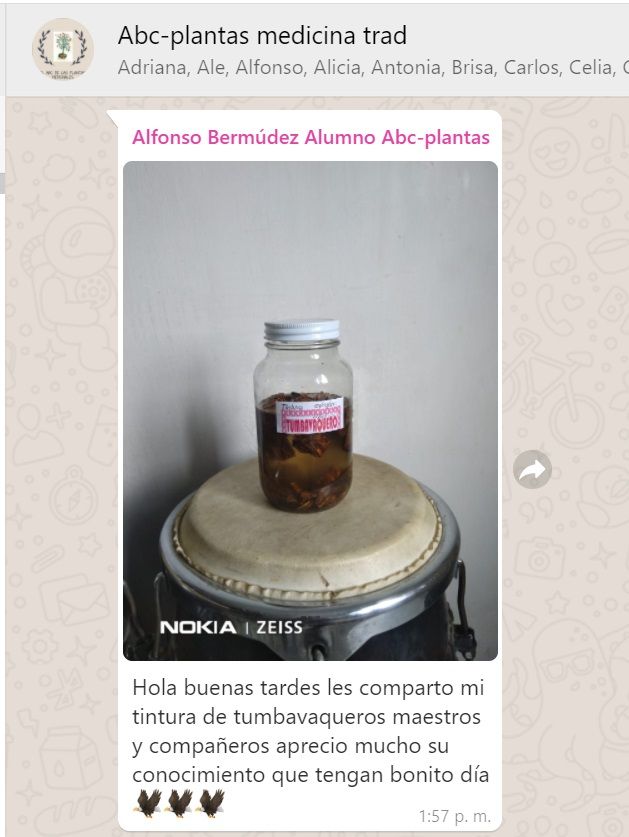Open sender Alfonso Bermúdez's name
The image size is (629, 837).
pos(311,137)
